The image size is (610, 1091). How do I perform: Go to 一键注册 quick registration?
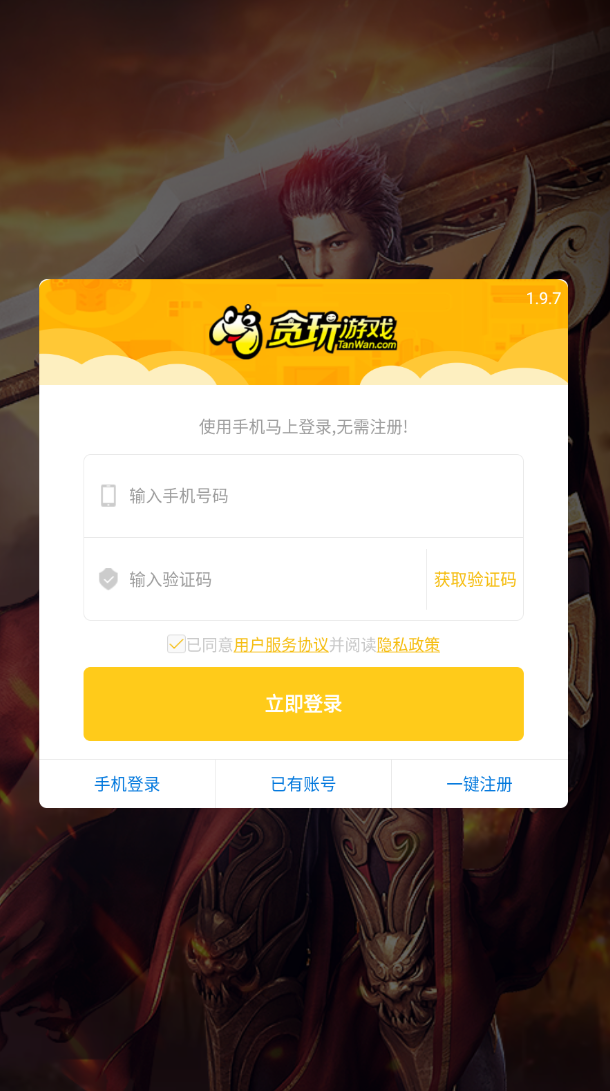(x=479, y=784)
